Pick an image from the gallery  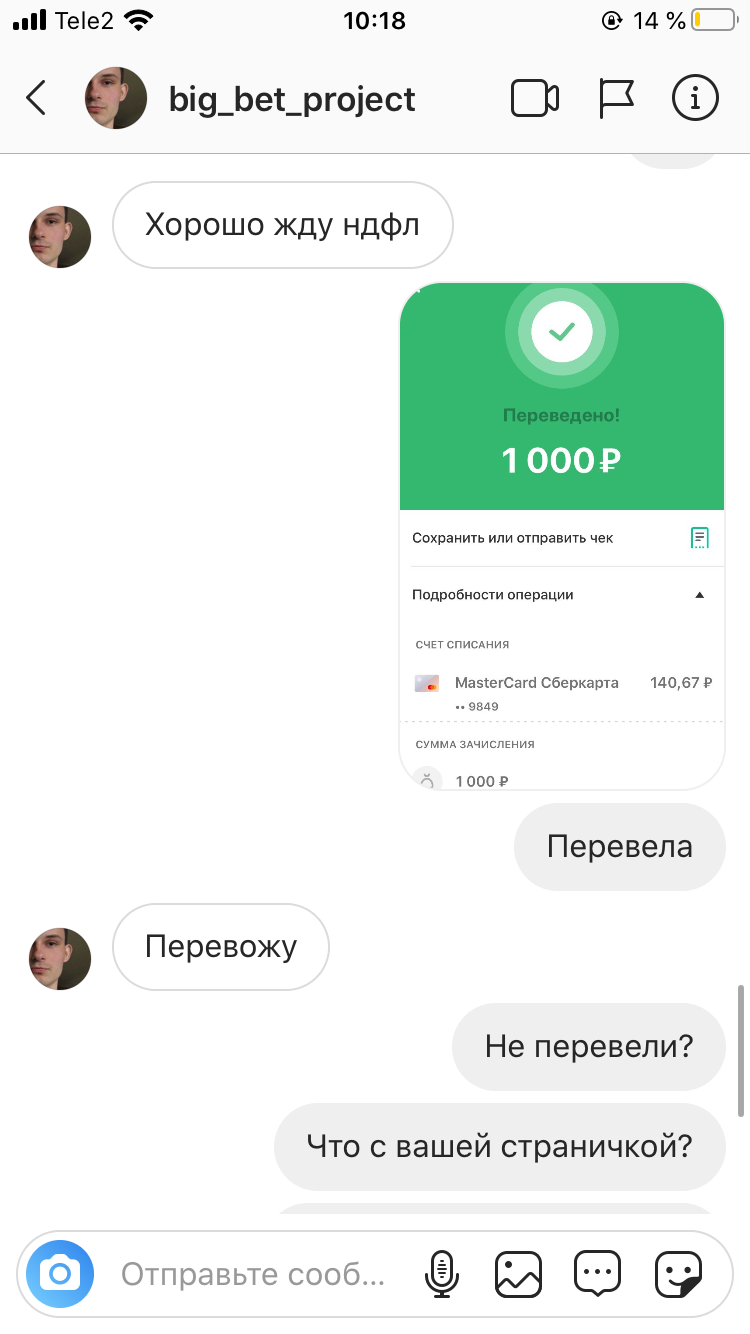click(518, 1274)
